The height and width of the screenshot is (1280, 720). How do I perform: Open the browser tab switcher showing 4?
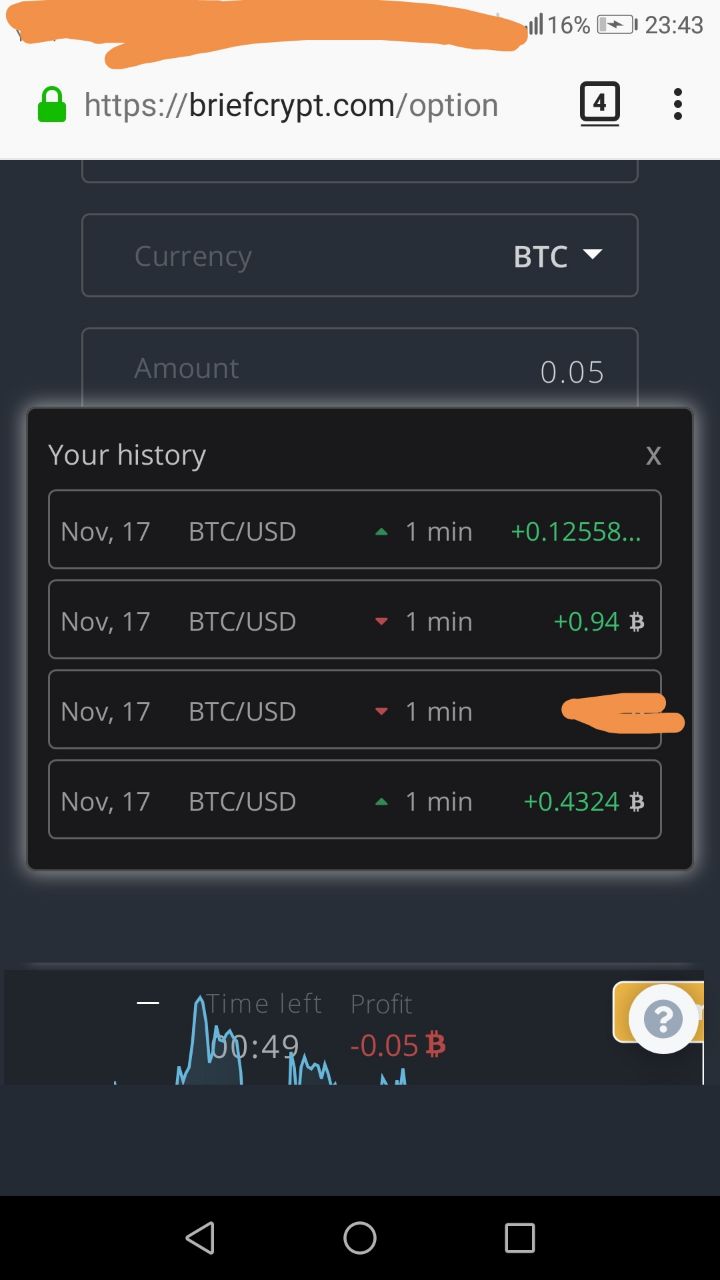coord(599,103)
